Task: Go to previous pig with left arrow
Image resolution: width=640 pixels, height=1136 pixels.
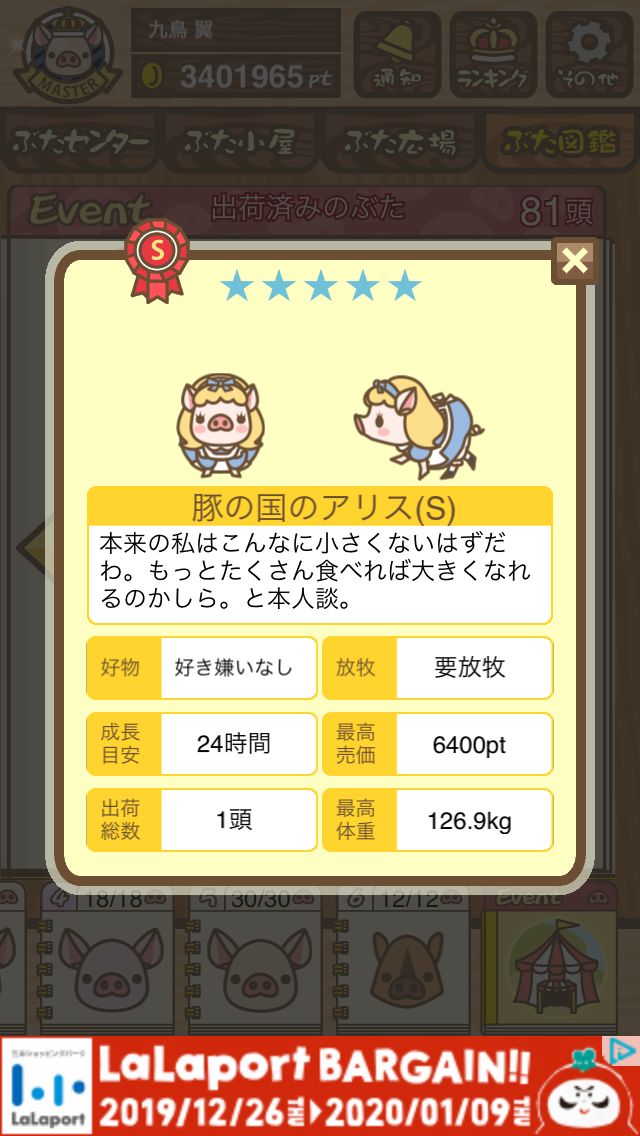Action: [35, 547]
